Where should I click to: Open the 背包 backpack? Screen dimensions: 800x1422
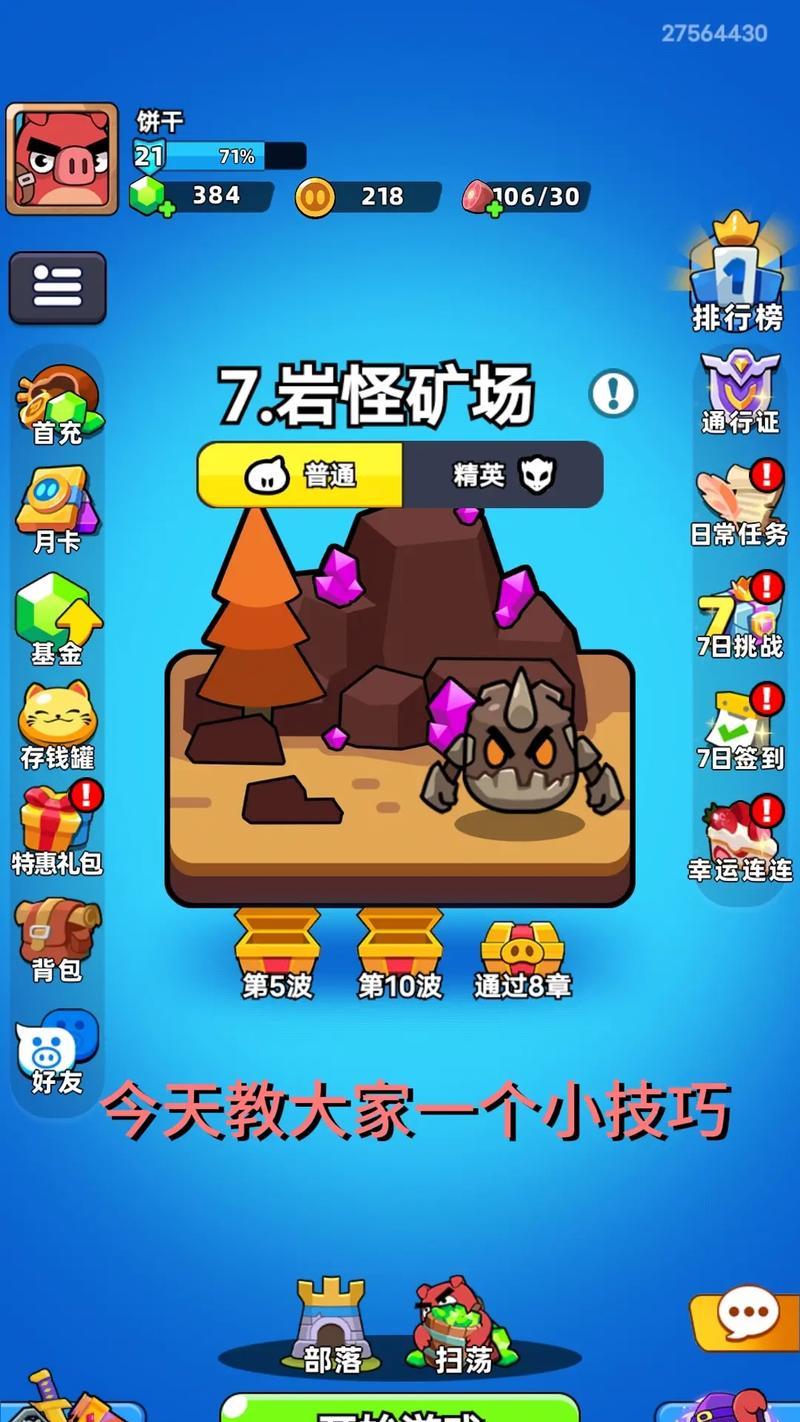[x=57, y=938]
